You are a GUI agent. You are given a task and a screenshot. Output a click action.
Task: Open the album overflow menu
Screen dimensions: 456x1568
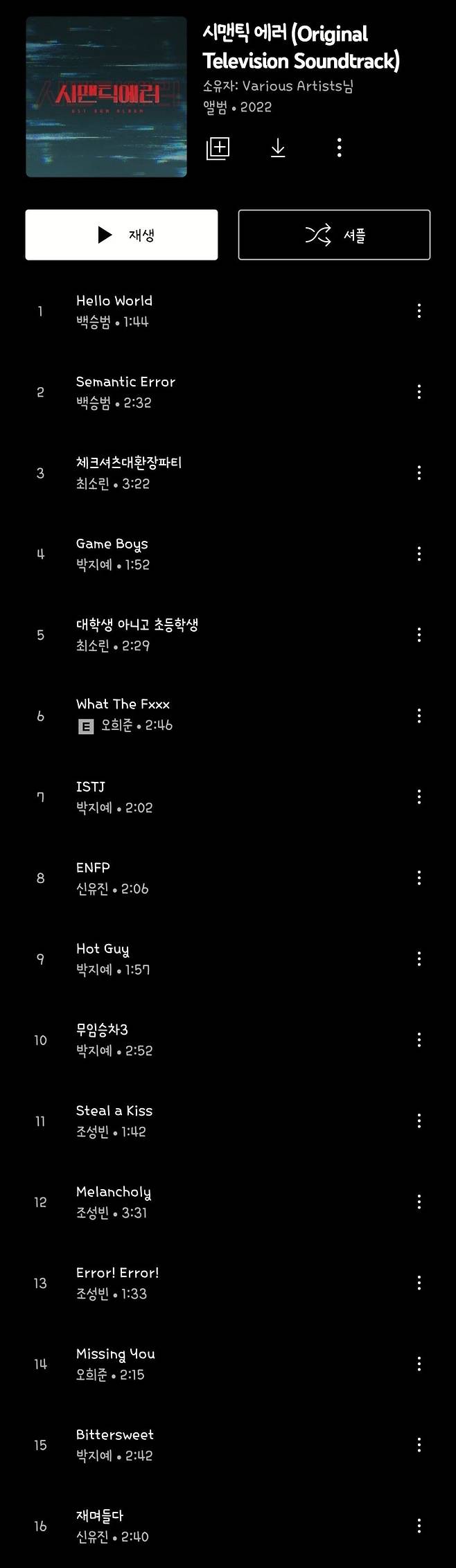point(339,148)
